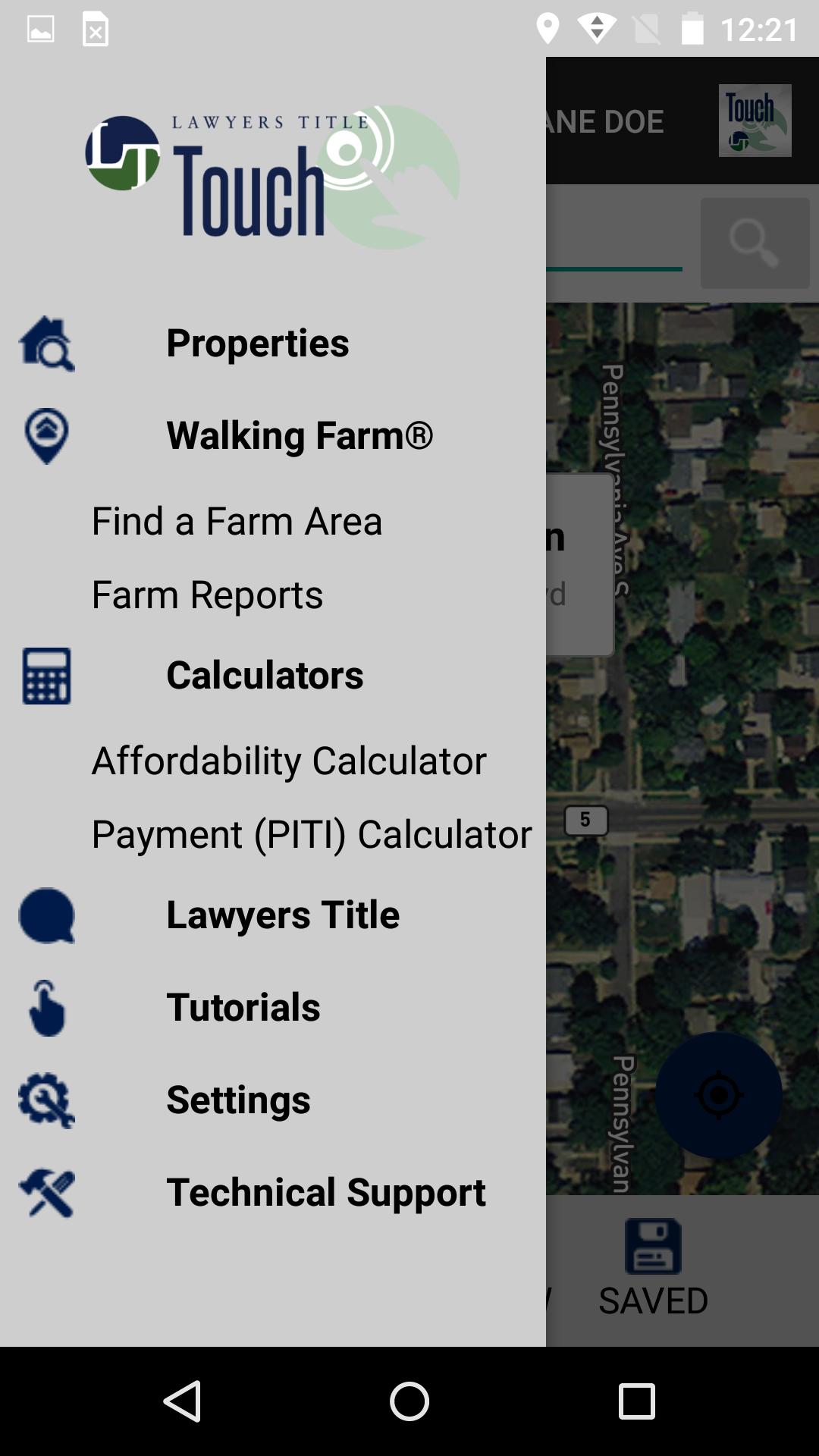
Task: Open Find a Farm Area
Action: [273, 521]
